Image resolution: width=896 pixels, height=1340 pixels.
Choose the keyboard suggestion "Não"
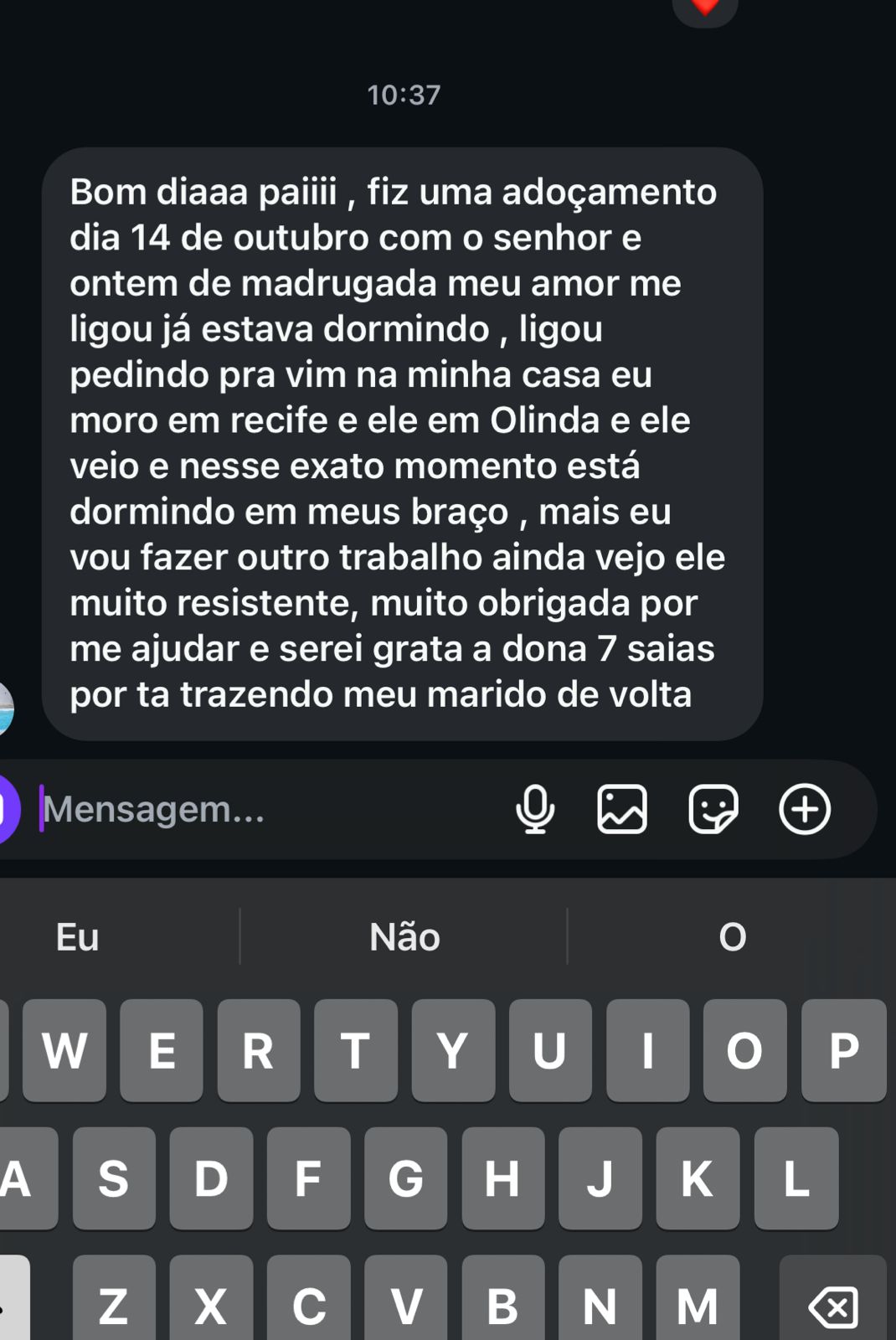pyautogui.click(x=404, y=937)
